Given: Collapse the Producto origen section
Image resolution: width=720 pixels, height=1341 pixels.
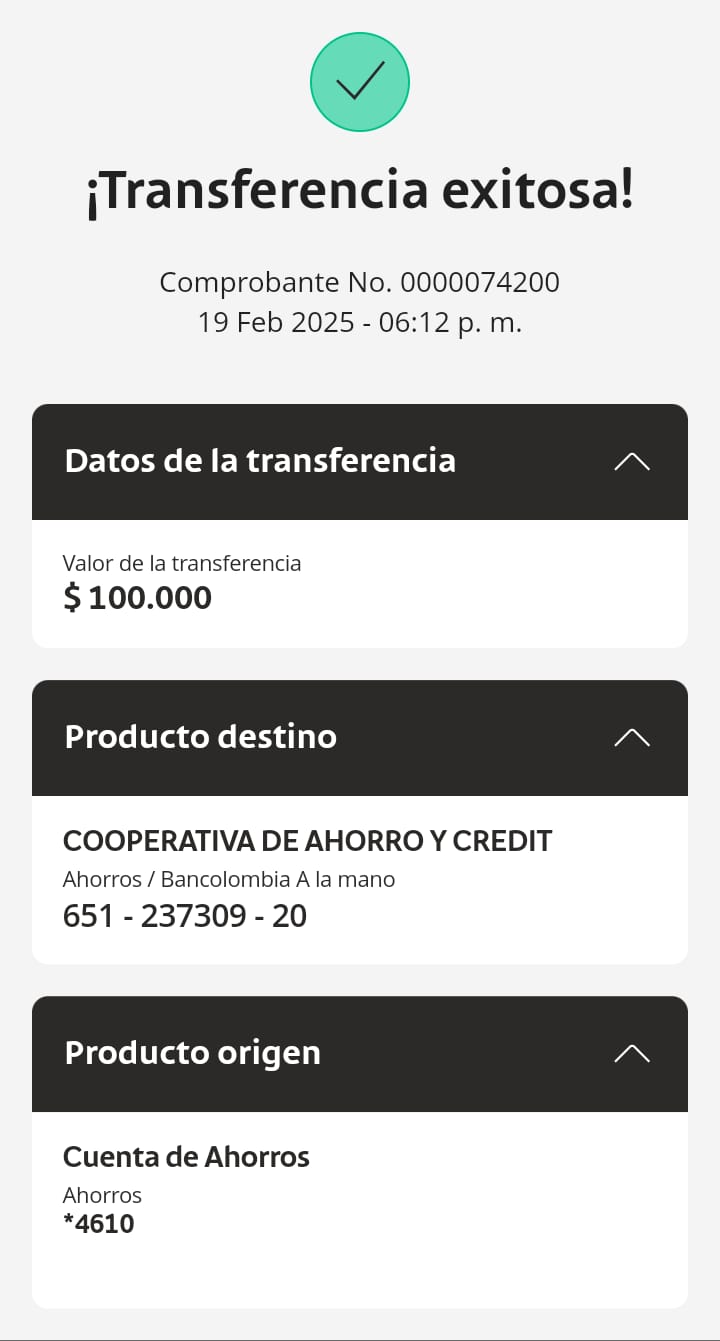Looking at the screenshot, I should (632, 1053).
